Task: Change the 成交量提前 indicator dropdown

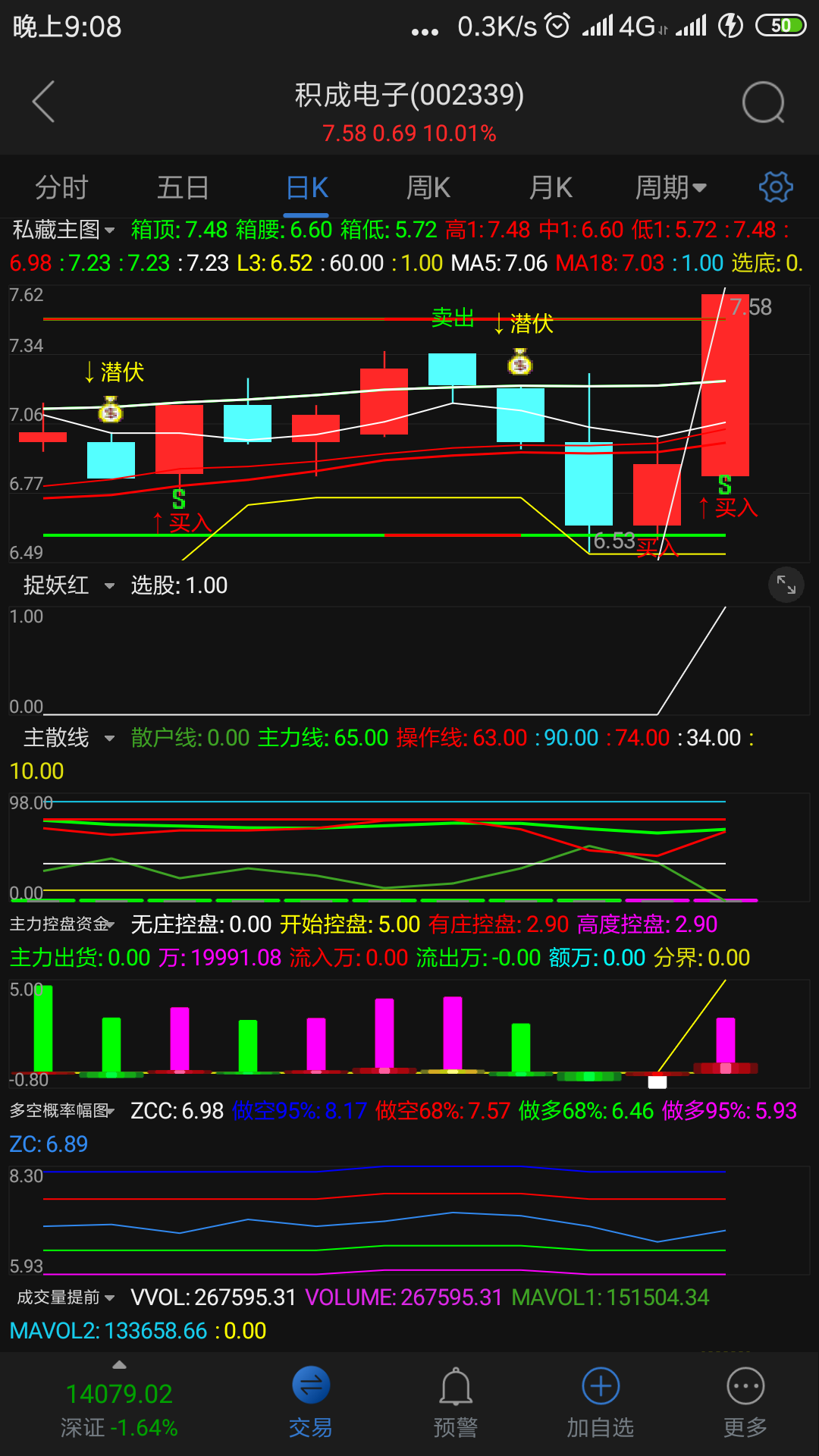Action: pos(65,1298)
